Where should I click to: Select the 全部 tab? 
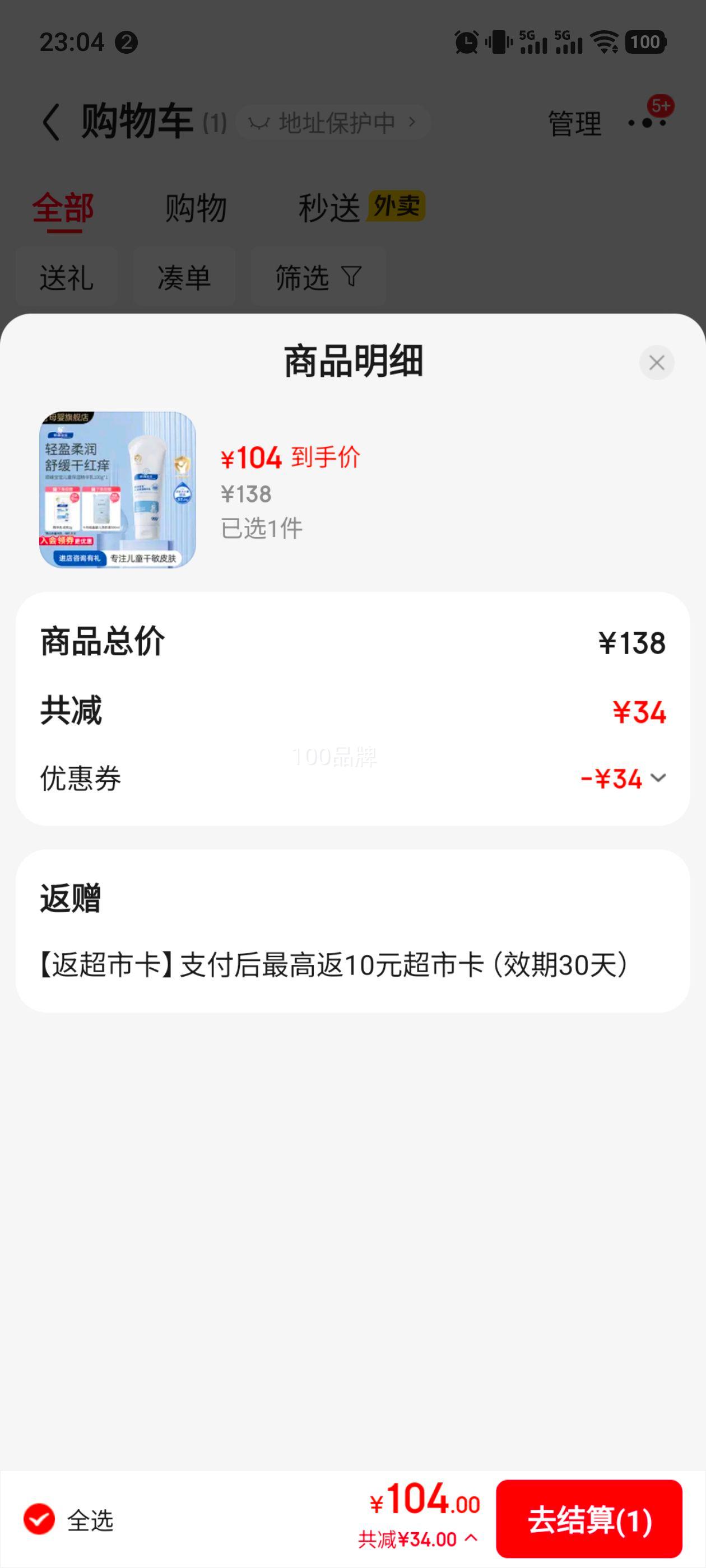click(x=63, y=207)
